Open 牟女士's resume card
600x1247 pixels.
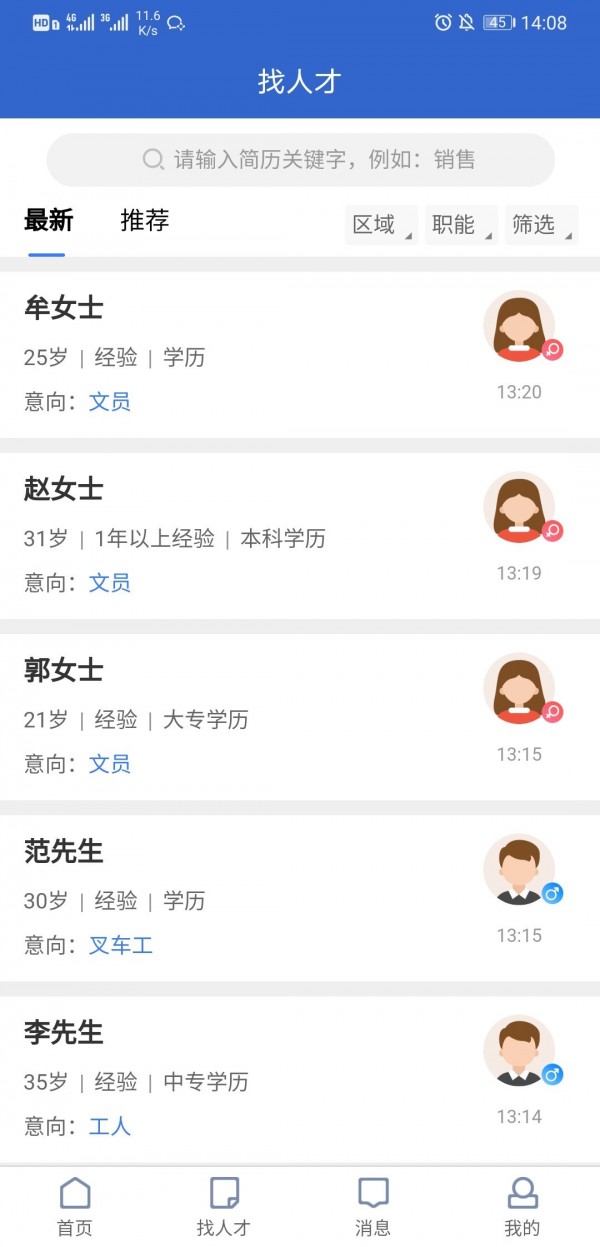[x=250, y=354]
